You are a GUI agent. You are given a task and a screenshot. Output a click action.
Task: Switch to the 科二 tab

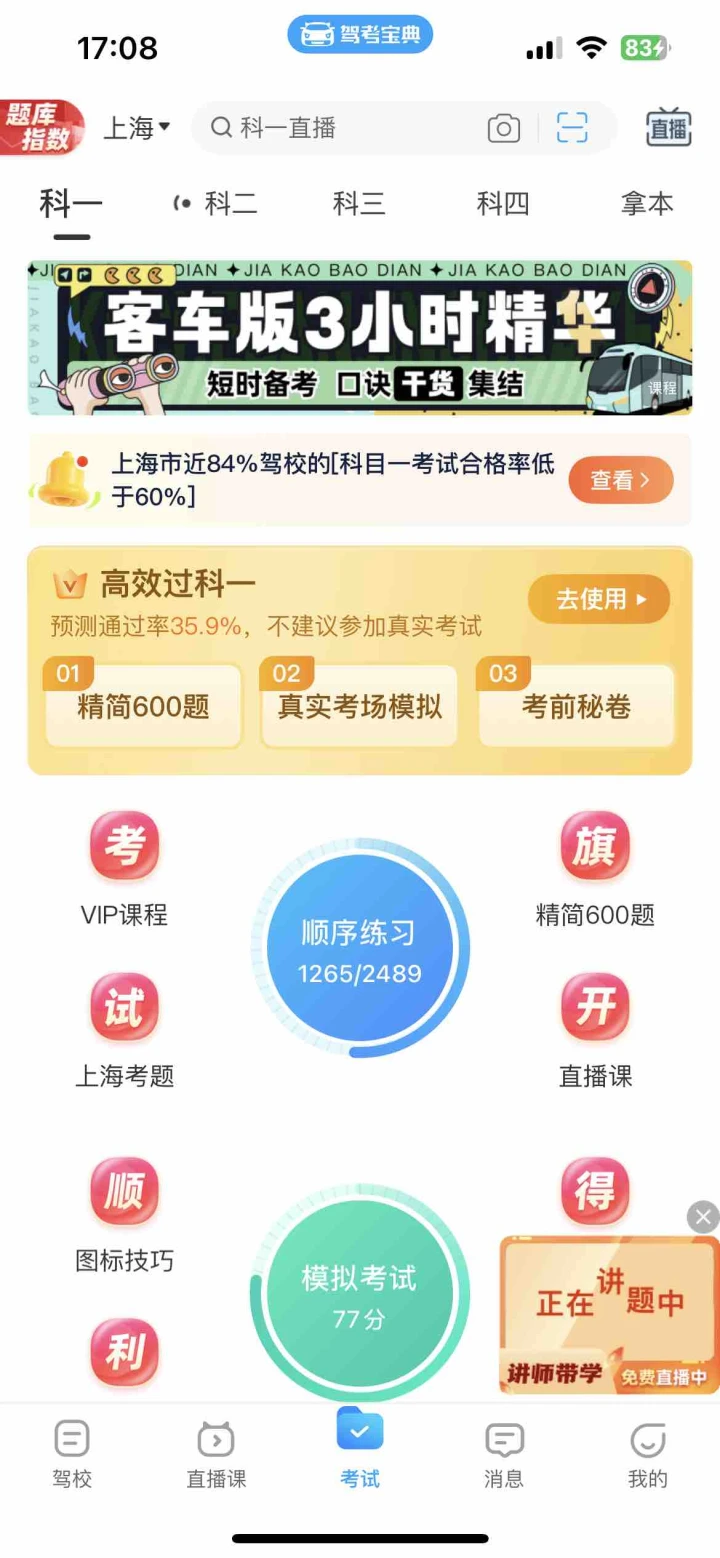[215, 204]
